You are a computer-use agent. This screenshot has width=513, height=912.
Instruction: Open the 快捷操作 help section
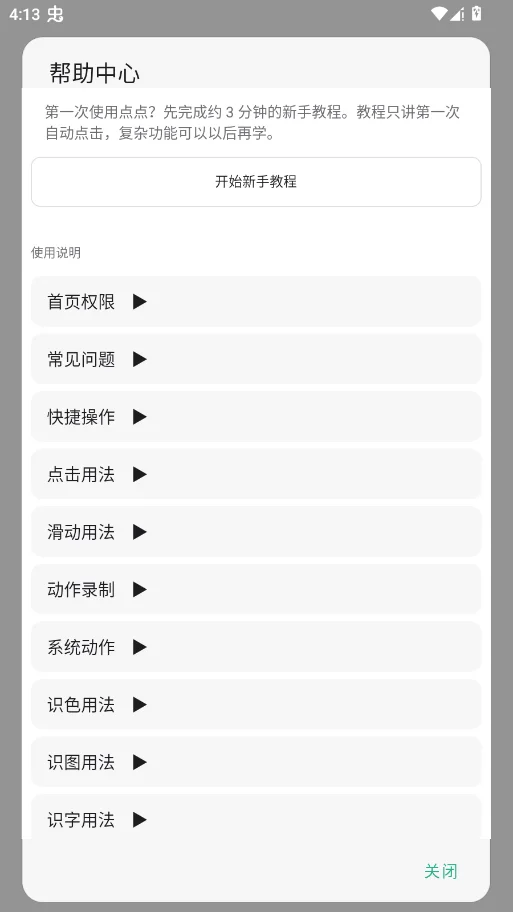[256, 416]
